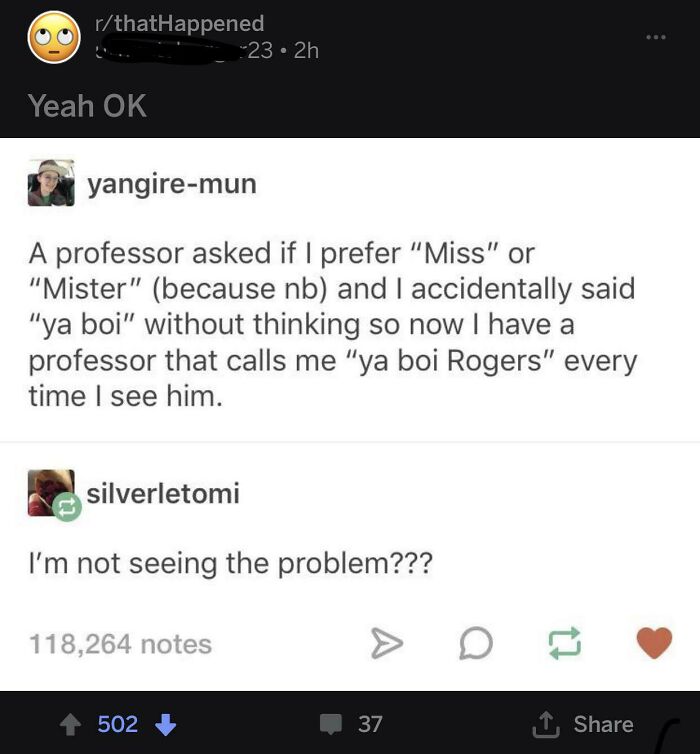Tap the r/thatHappened community avatar
Image resolution: width=700 pixels, height=754 pixels.
click(55, 38)
